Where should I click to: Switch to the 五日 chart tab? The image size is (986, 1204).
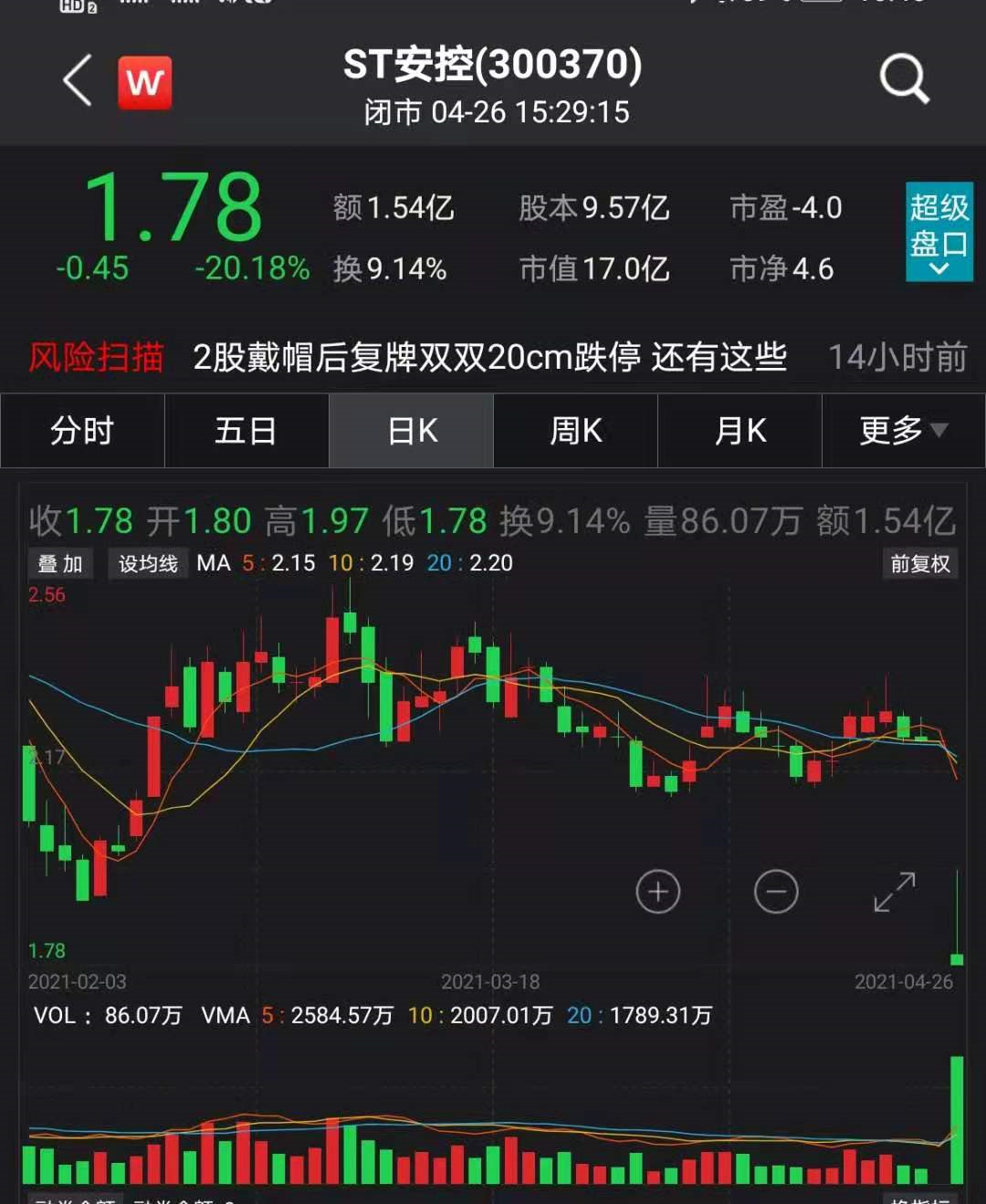pyautogui.click(x=246, y=431)
